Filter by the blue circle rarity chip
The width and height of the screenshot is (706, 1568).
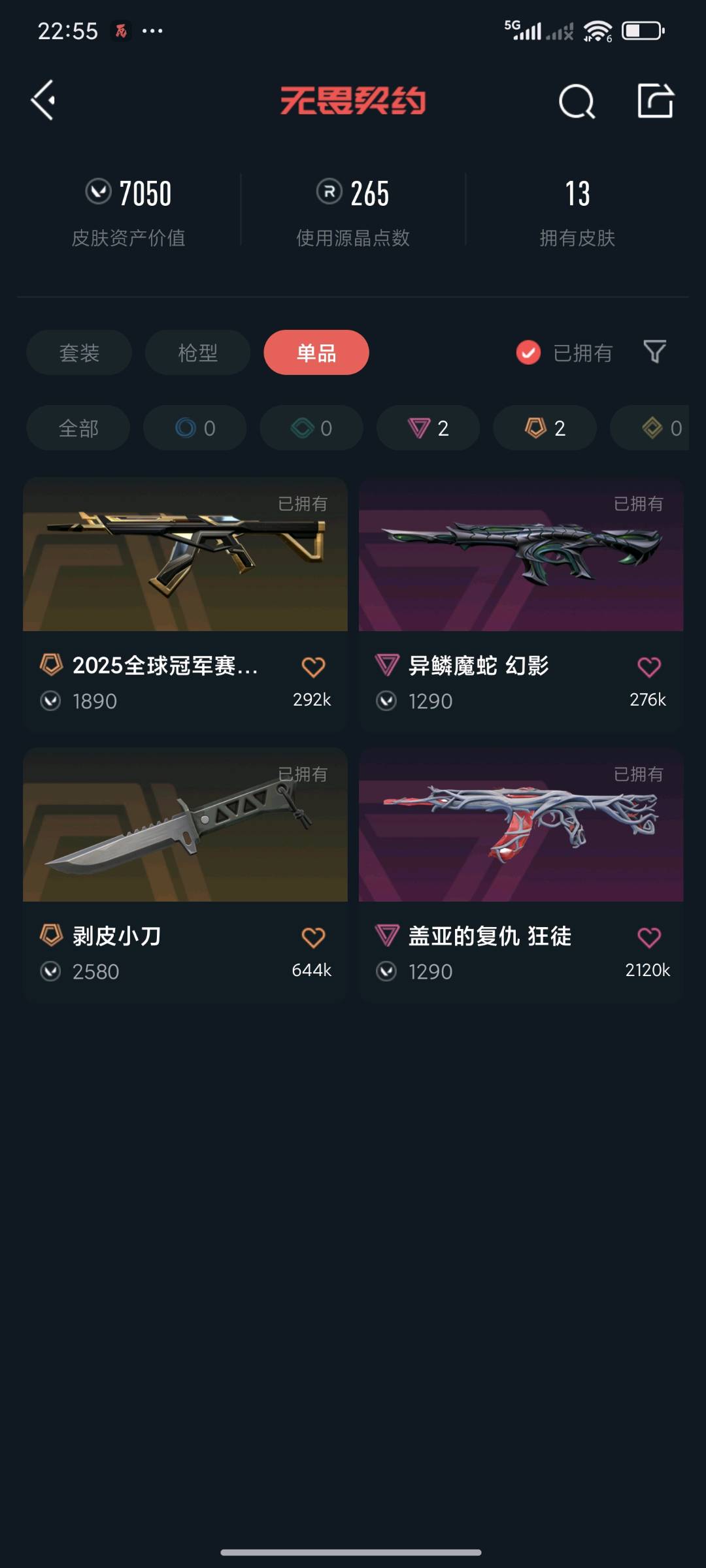[x=195, y=428]
